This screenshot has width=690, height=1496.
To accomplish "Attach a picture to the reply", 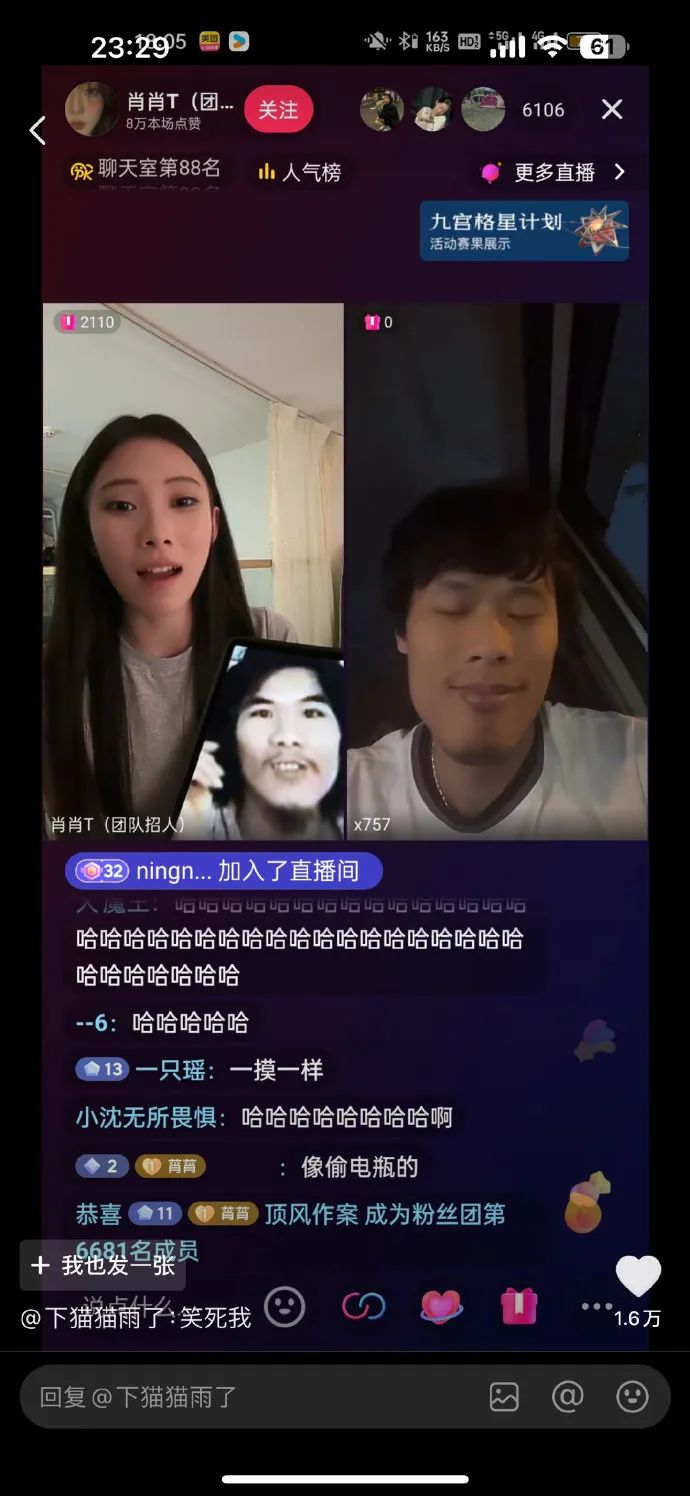I will pos(504,1397).
